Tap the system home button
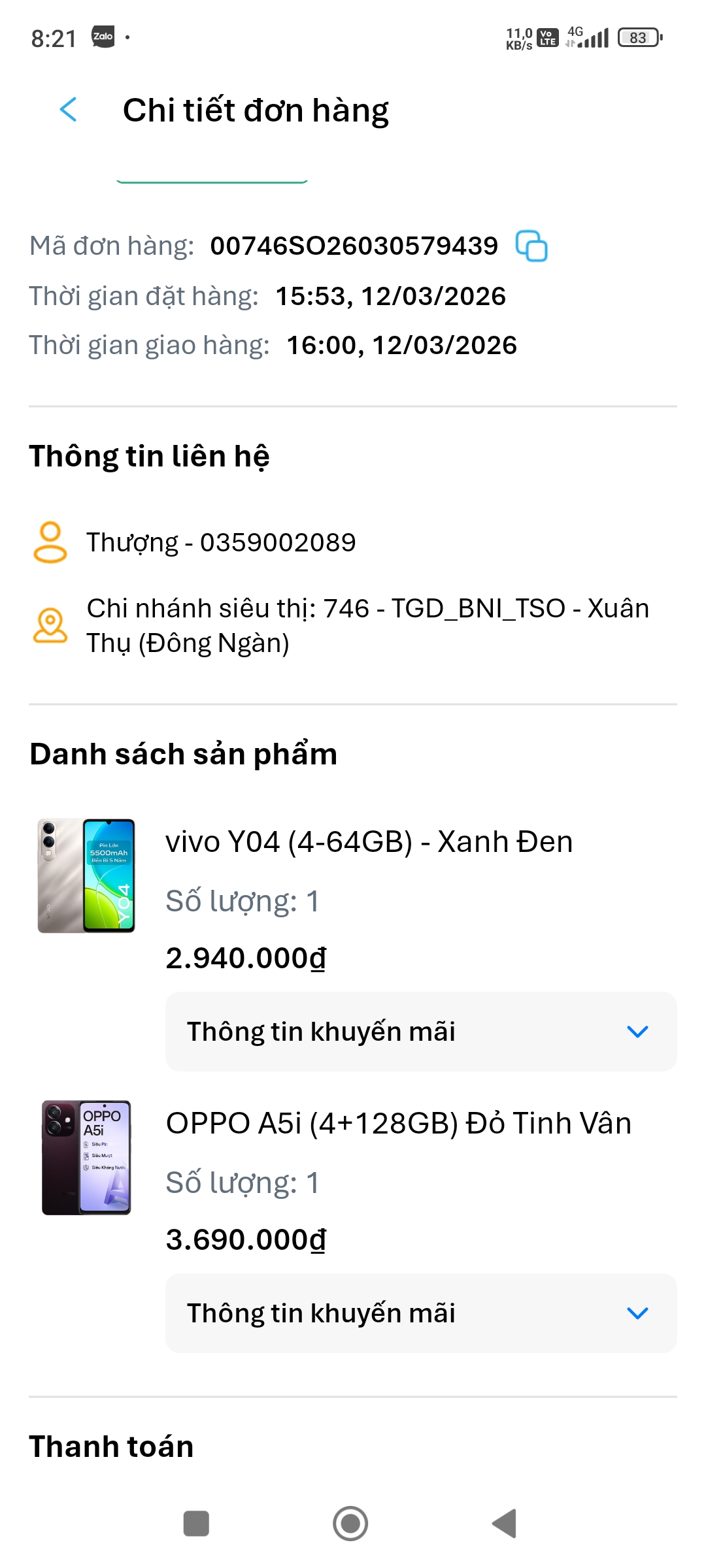The width and height of the screenshot is (706, 1568). tap(350, 1524)
